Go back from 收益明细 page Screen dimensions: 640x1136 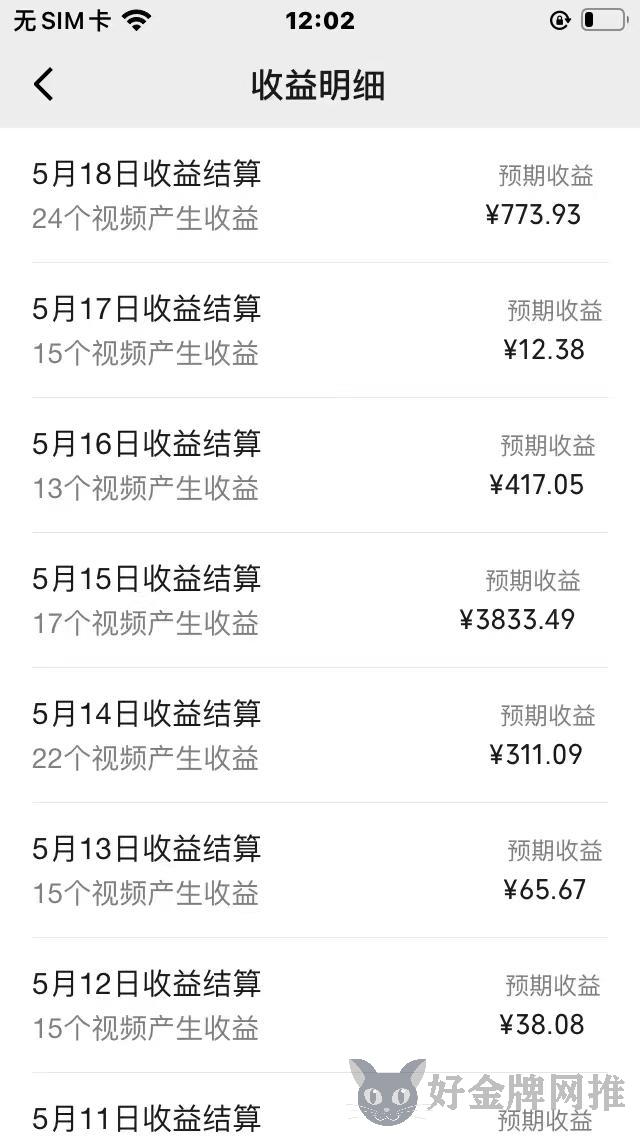click(43, 84)
